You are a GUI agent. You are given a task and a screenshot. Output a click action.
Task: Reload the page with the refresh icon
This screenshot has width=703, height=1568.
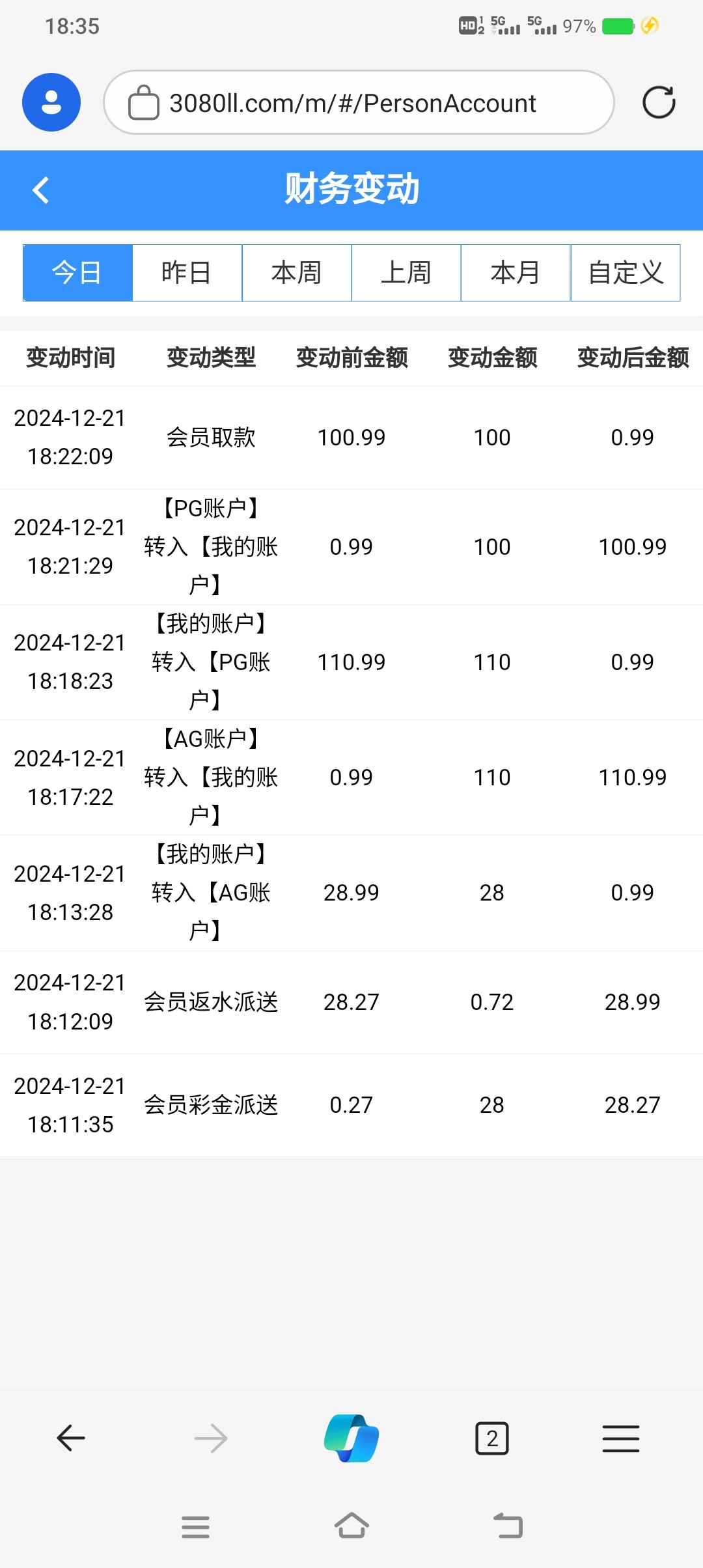pos(659,102)
